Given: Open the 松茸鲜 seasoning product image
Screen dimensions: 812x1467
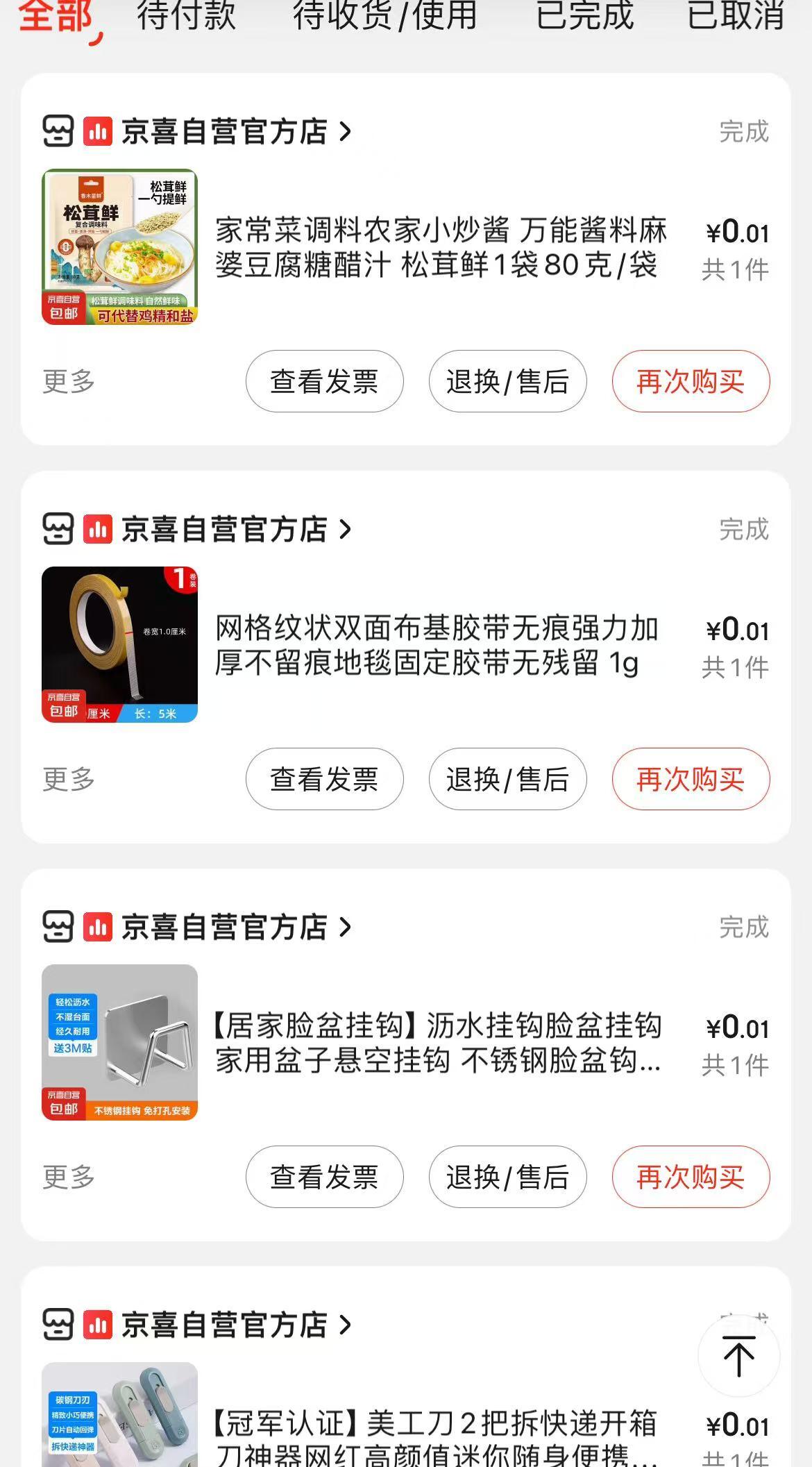Looking at the screenshot, I should (120, 246).
